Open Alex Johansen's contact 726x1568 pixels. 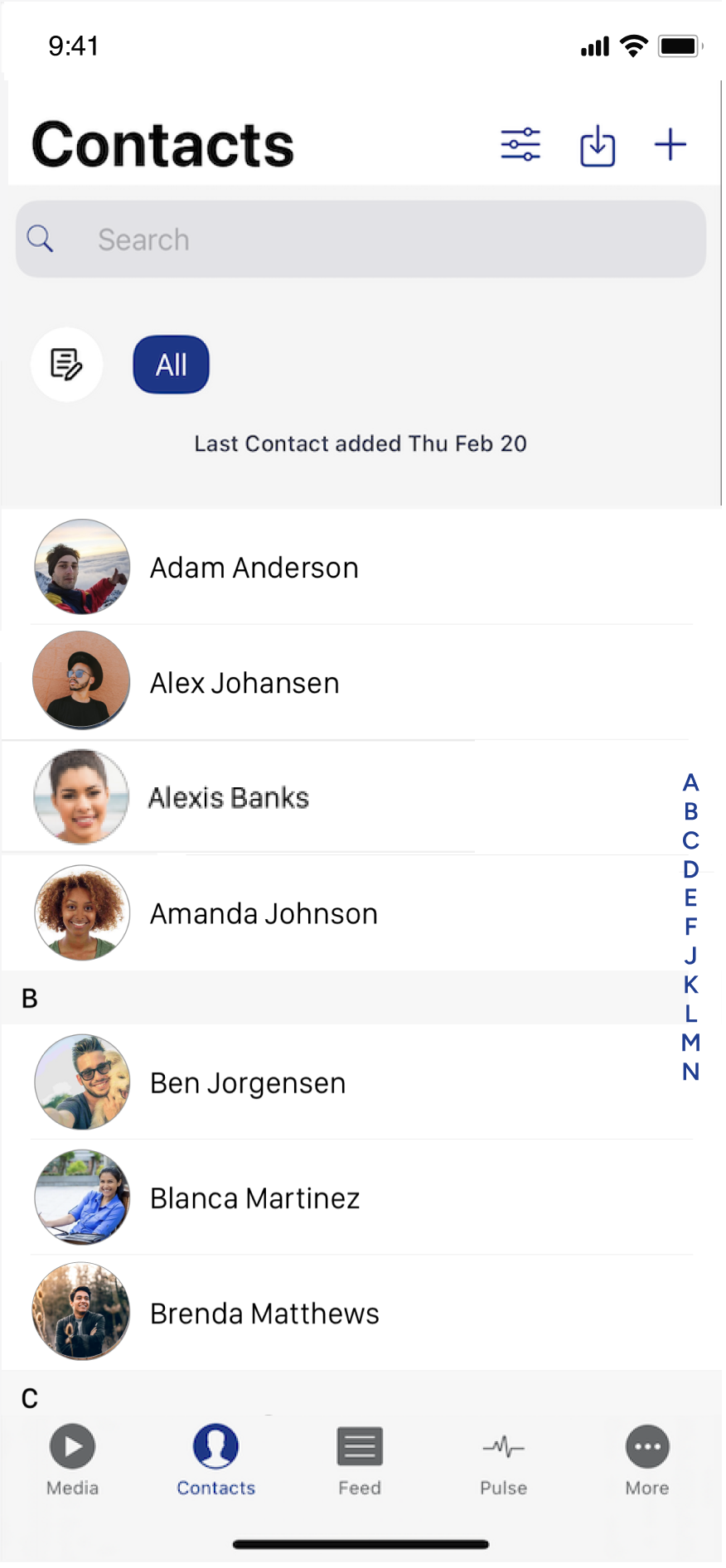click(244, 683)
